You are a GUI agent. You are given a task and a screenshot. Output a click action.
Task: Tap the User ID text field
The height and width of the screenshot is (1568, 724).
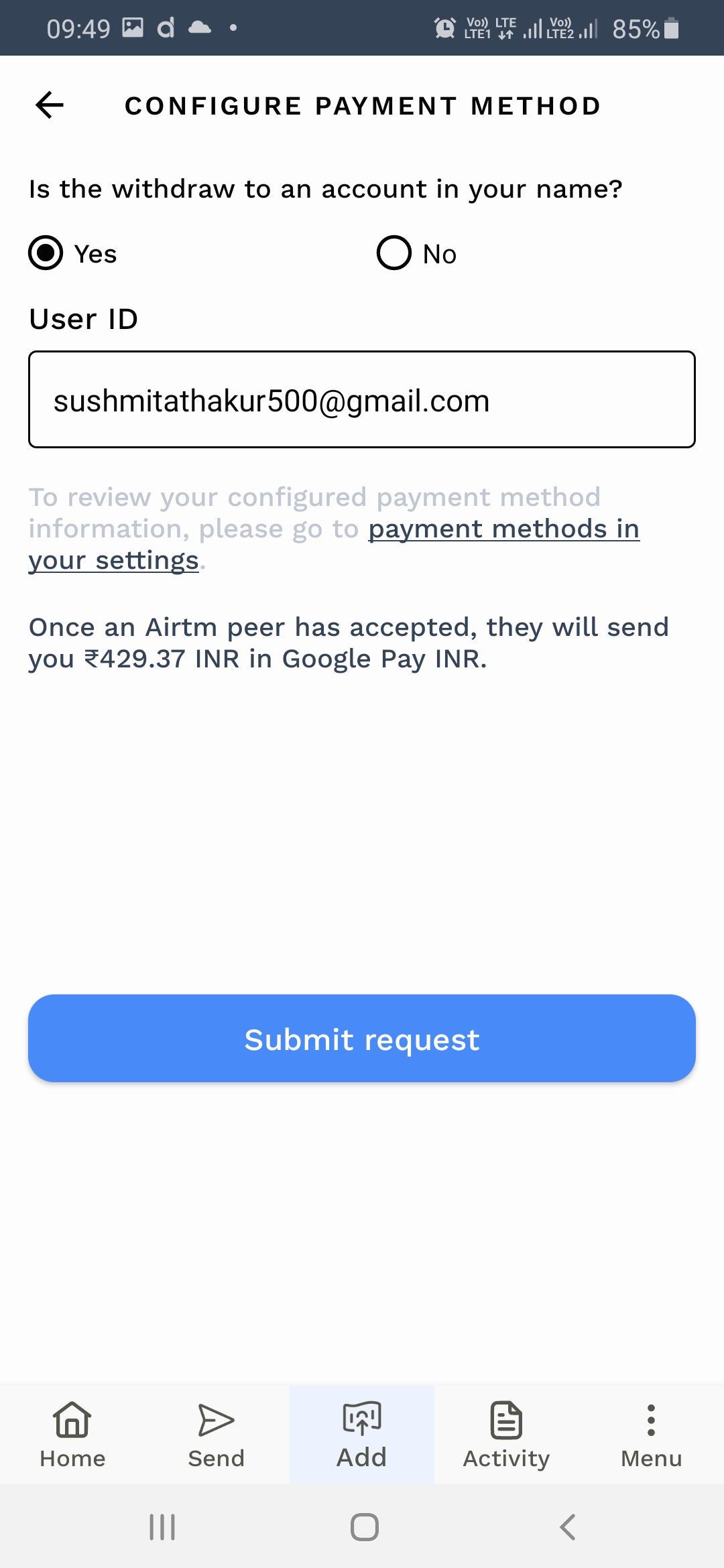pyautogui.click(x=362, y=399)
